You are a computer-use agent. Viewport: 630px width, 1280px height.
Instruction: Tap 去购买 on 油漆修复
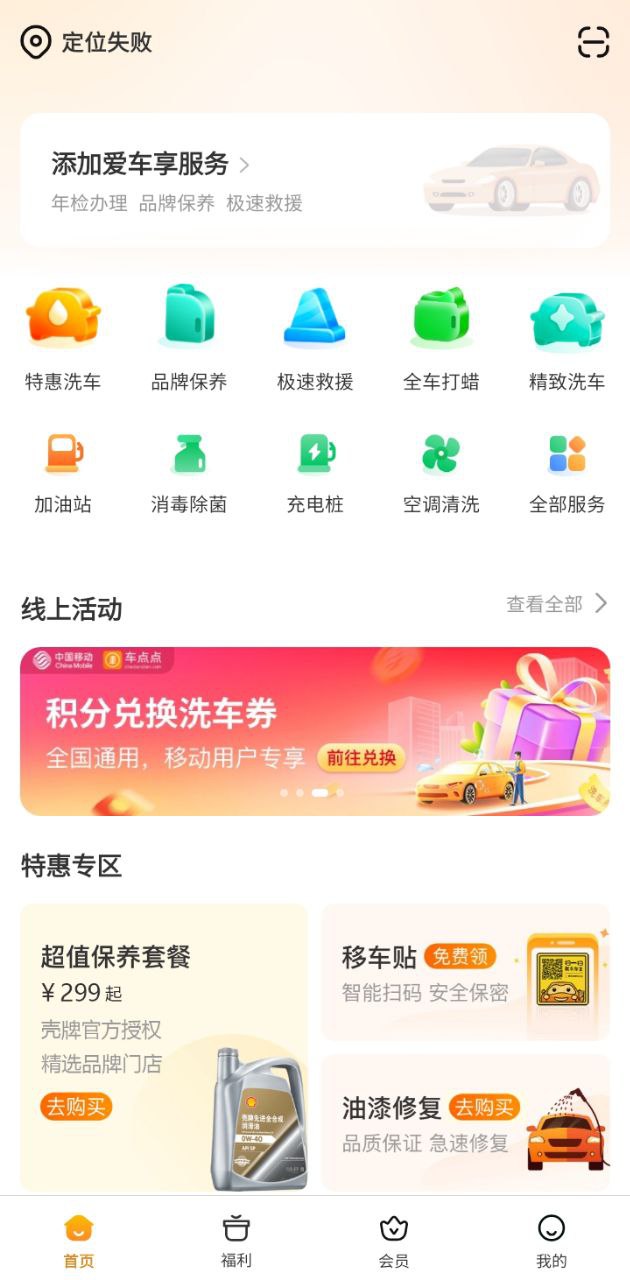[484, 1107]
